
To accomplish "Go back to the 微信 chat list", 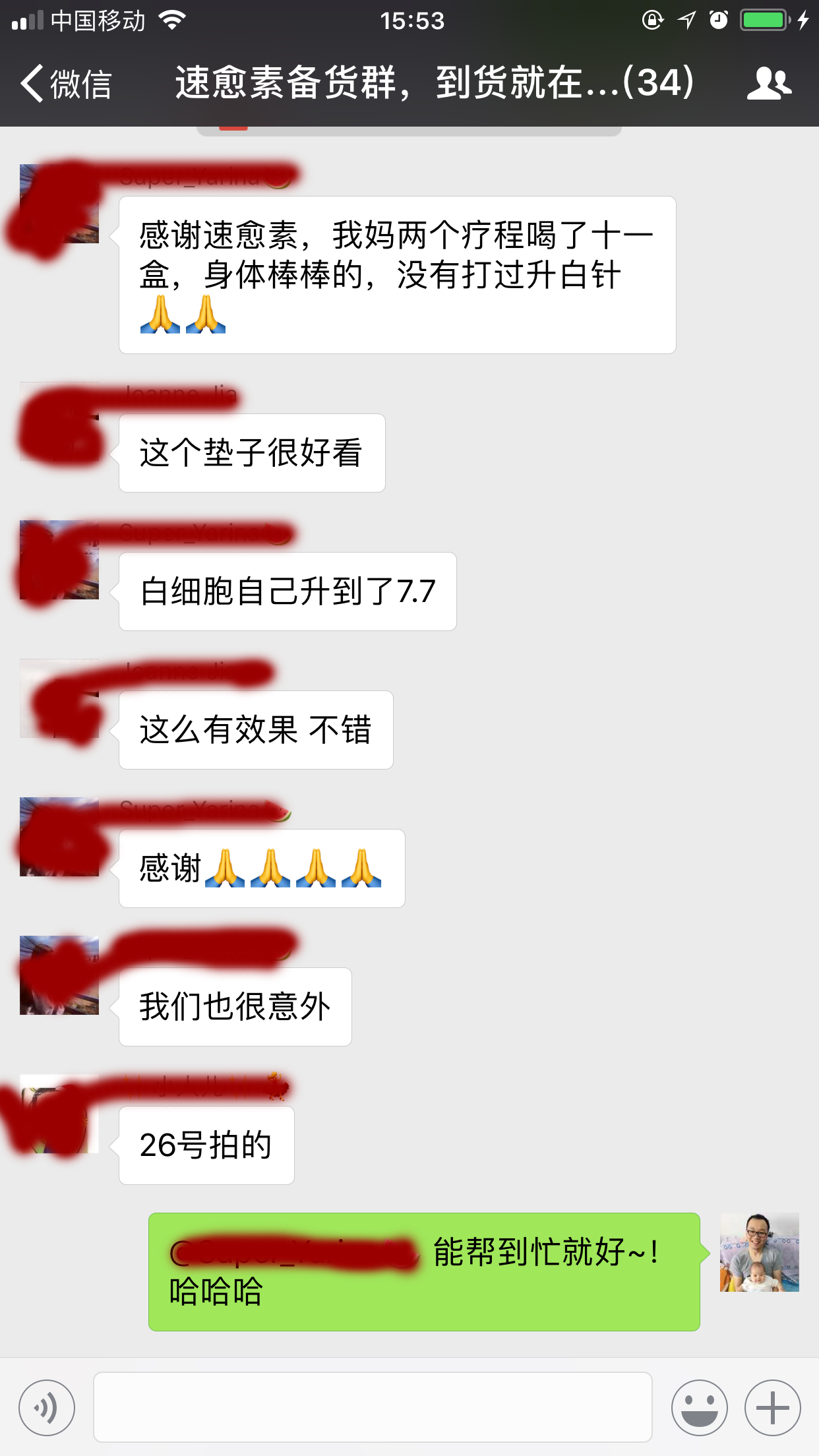I will (x=65, y=84).
